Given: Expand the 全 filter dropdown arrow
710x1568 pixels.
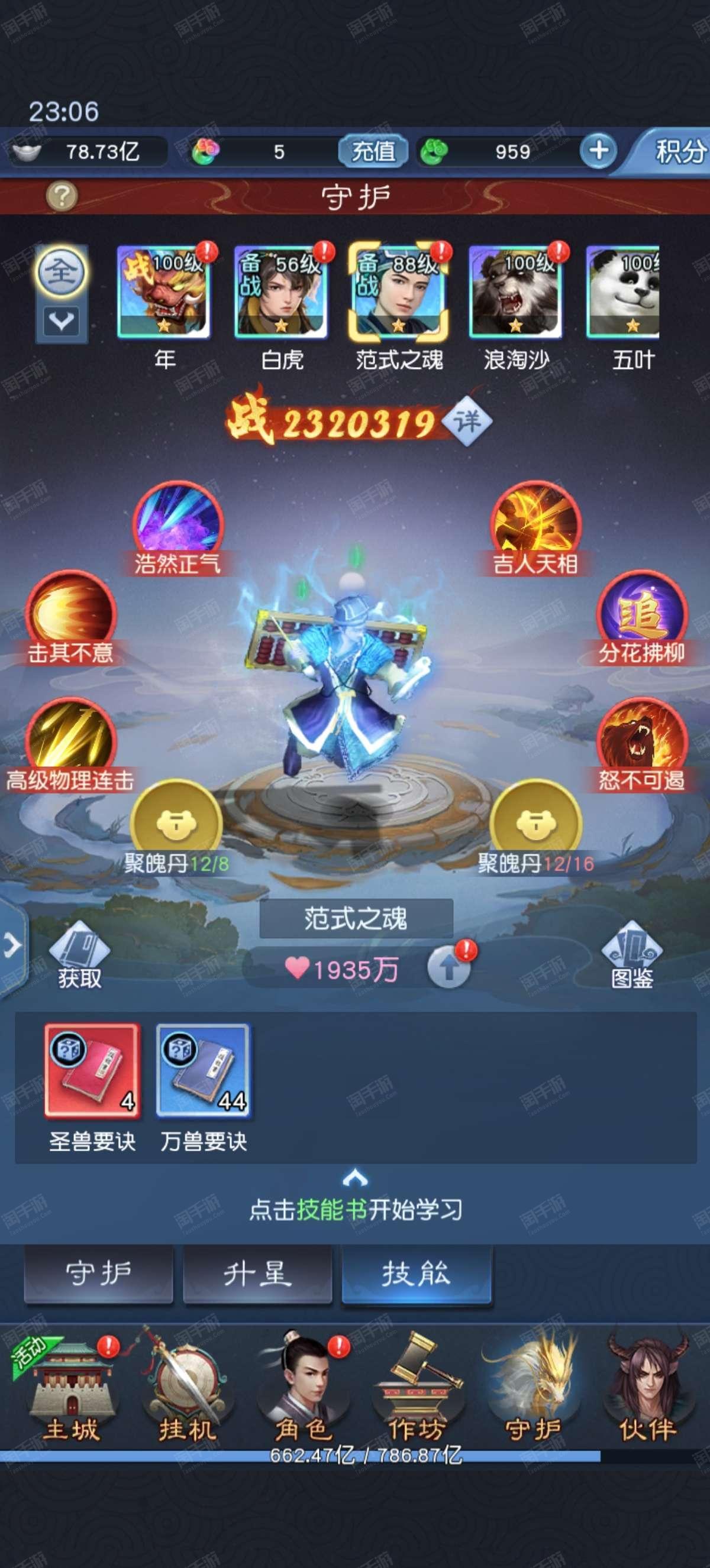Looking at the screenshot, I should coord(62,321).
